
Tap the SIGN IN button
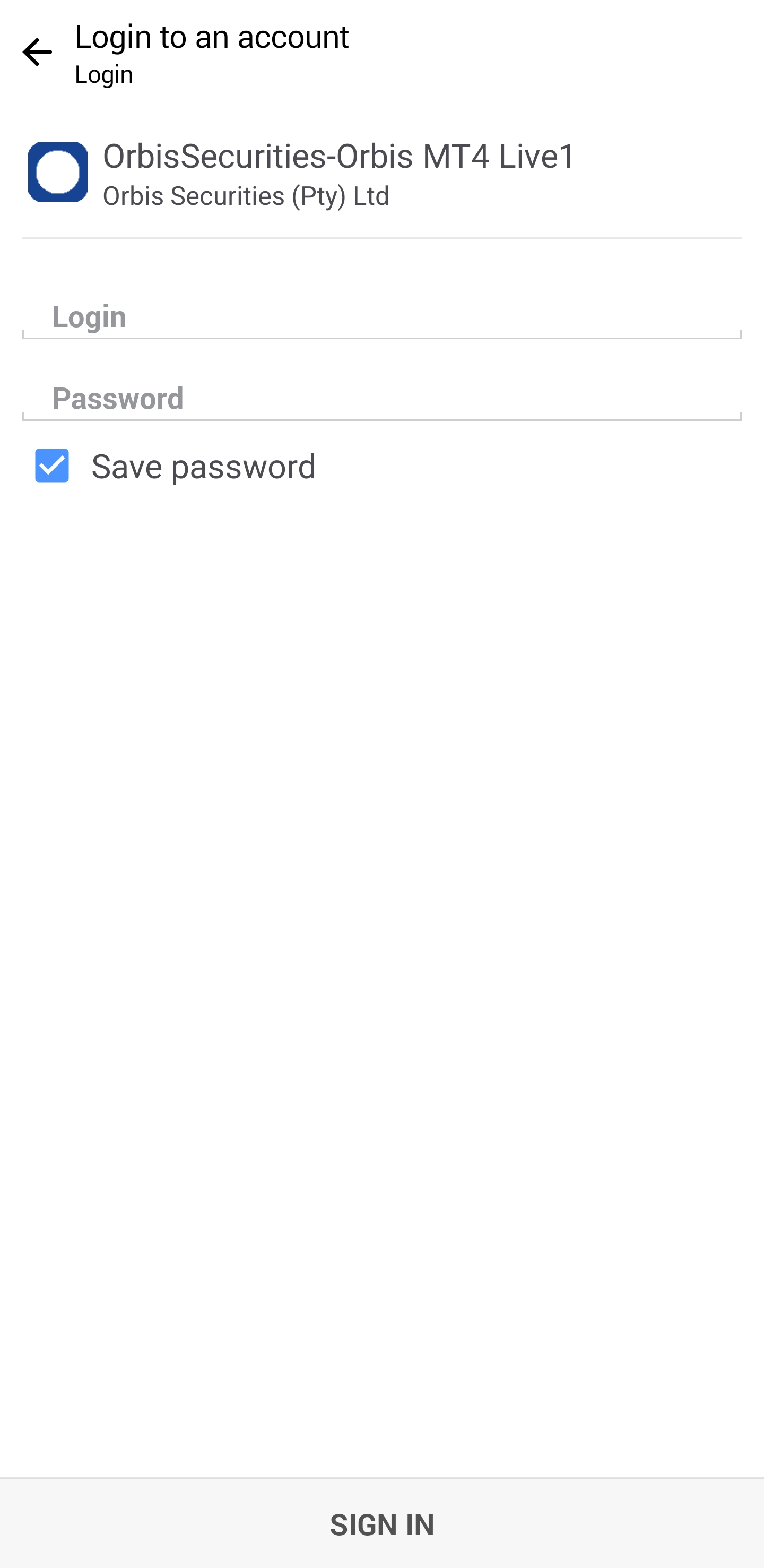coord(382,1523)
